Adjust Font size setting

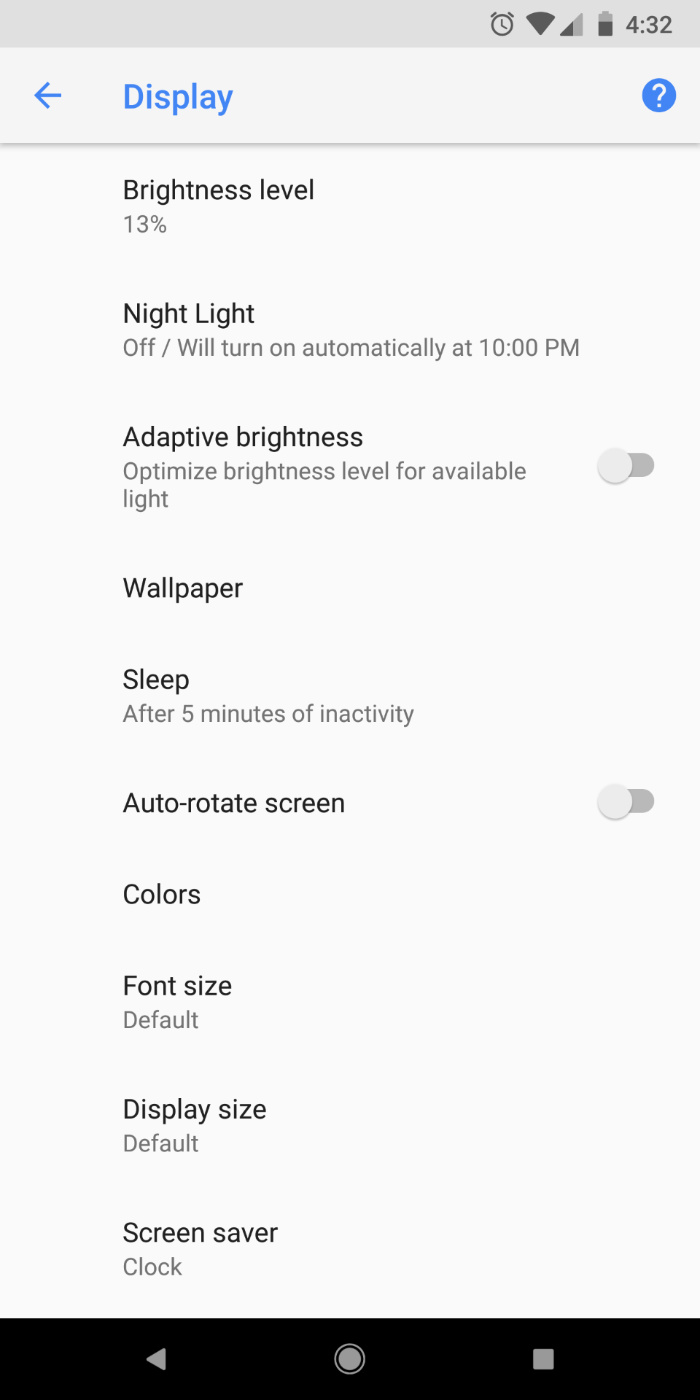pyautogui.click(x=178, y=1001)
